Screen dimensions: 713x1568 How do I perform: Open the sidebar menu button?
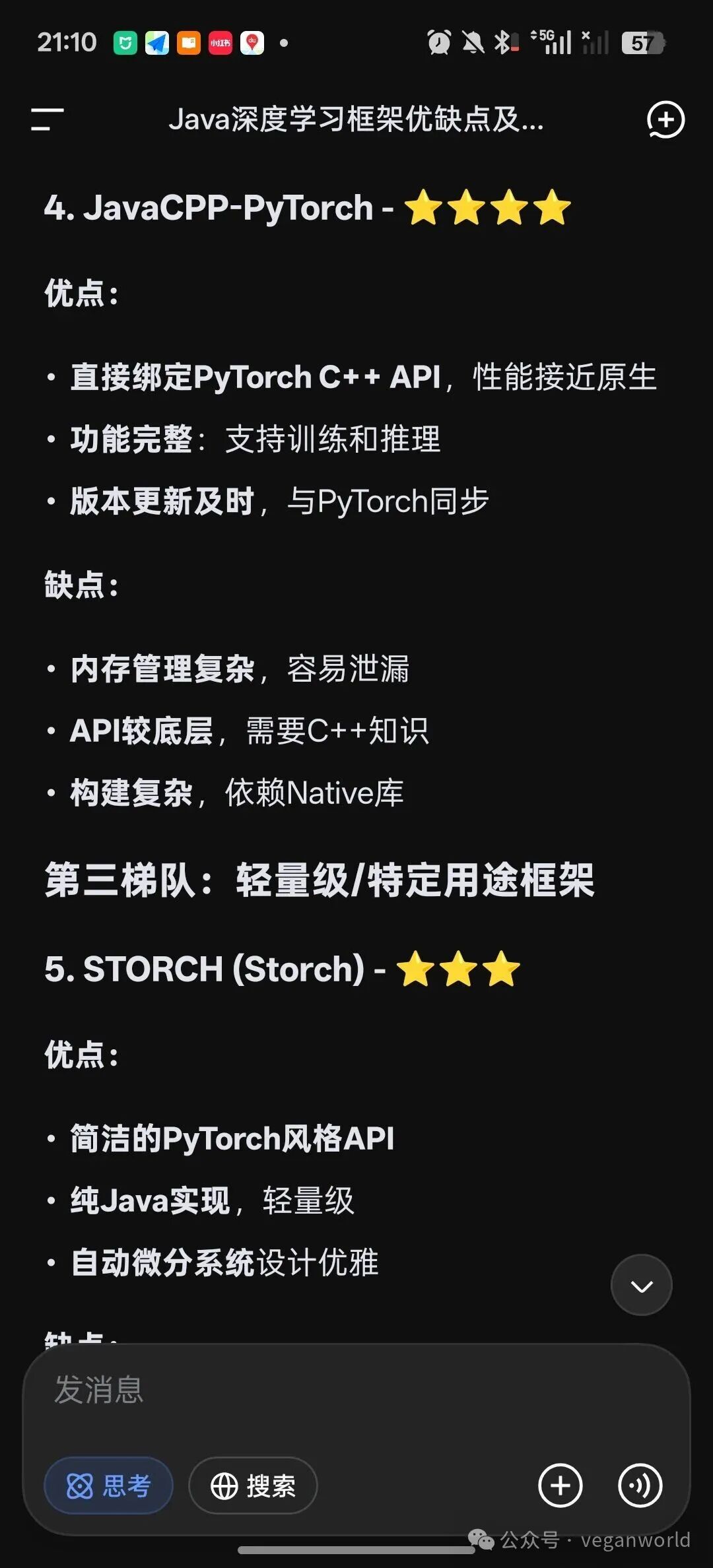point(48,119)
